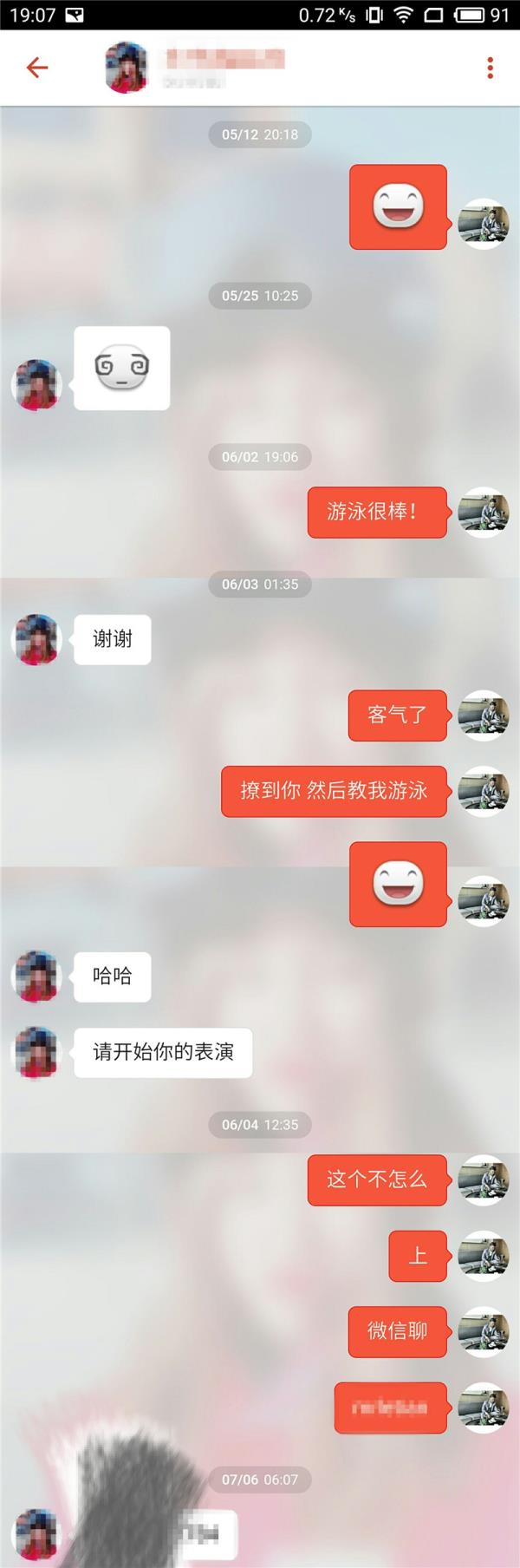Tap your avatar beside 微信聊
The image size is (520, 1568).
(483, 1331)
